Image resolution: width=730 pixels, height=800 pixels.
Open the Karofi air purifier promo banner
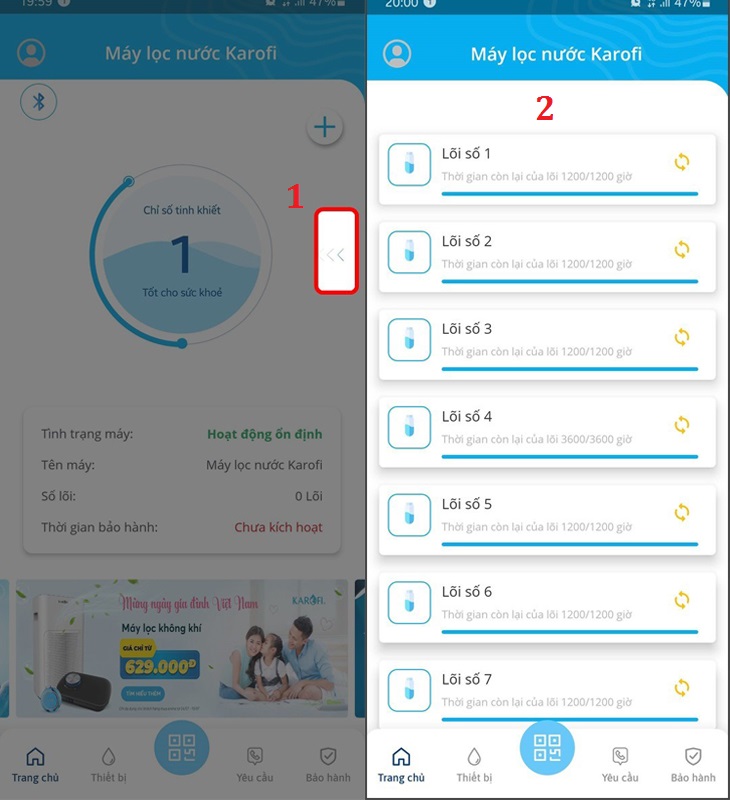182,648
